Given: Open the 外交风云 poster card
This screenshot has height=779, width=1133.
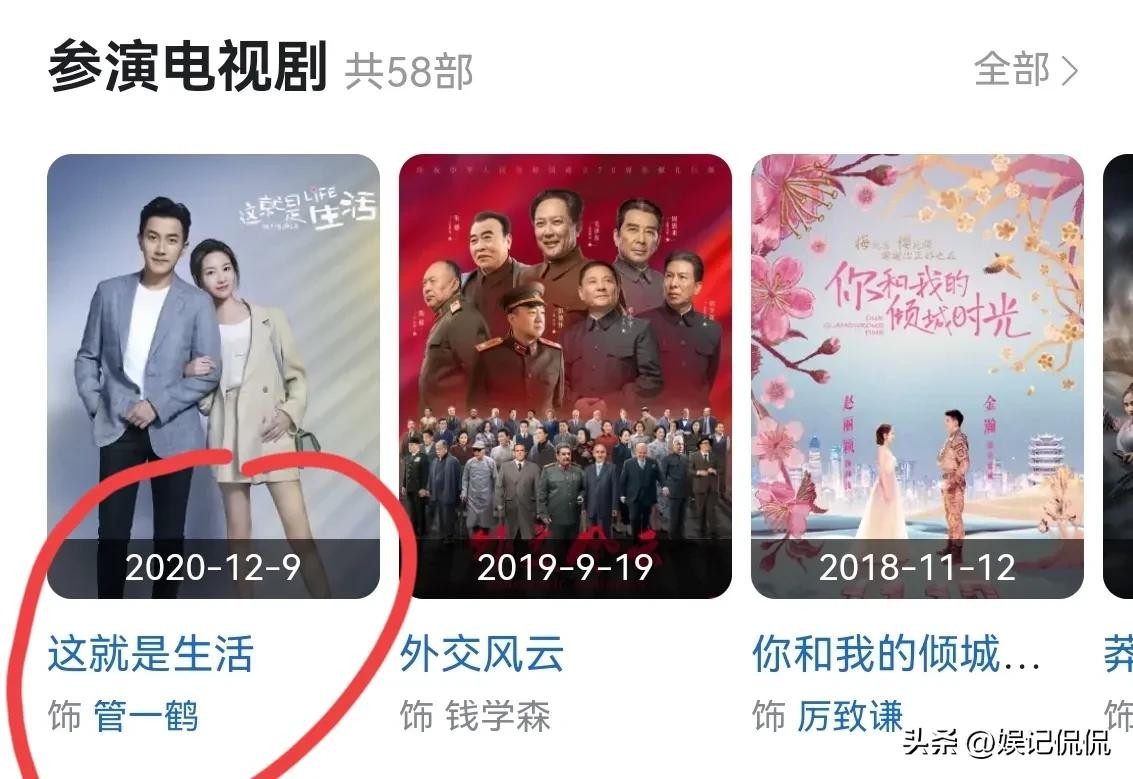Looking at the screenshot, I should tap(565, 375).
